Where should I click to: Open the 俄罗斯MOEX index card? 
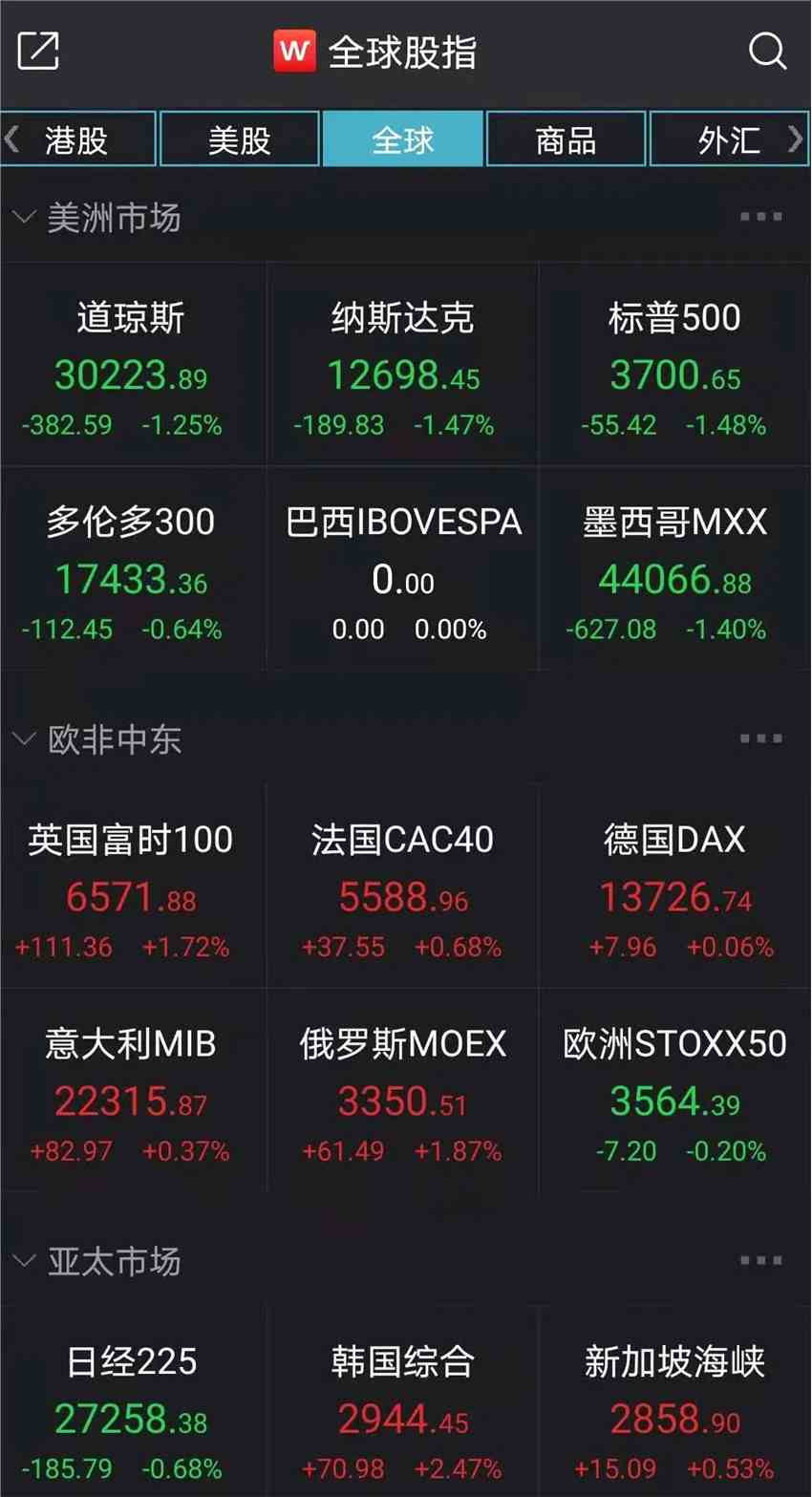[403, 1093]
